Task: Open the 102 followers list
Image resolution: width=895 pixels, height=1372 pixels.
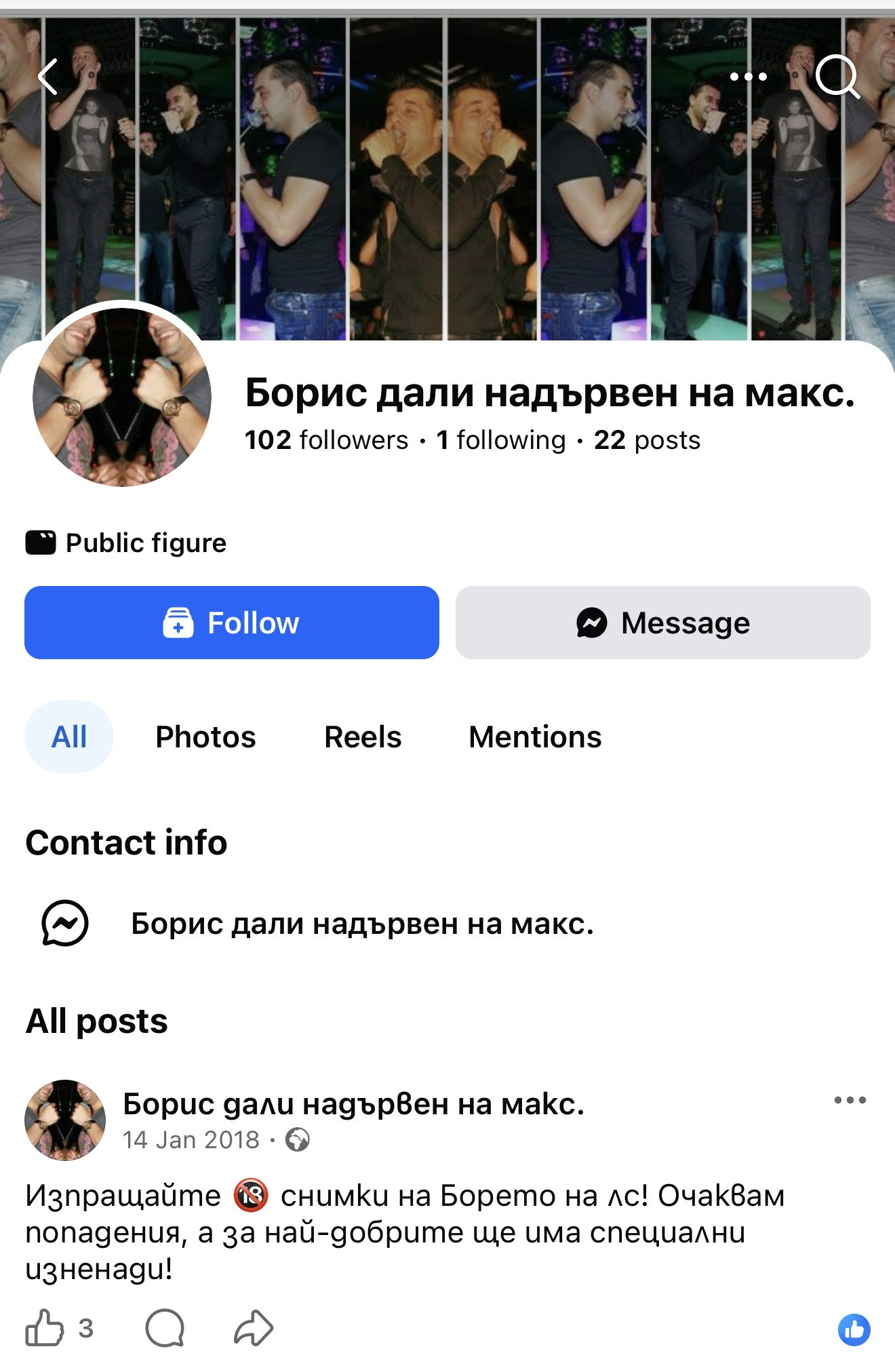Action: pyautogui.click(x=326, y=440)
